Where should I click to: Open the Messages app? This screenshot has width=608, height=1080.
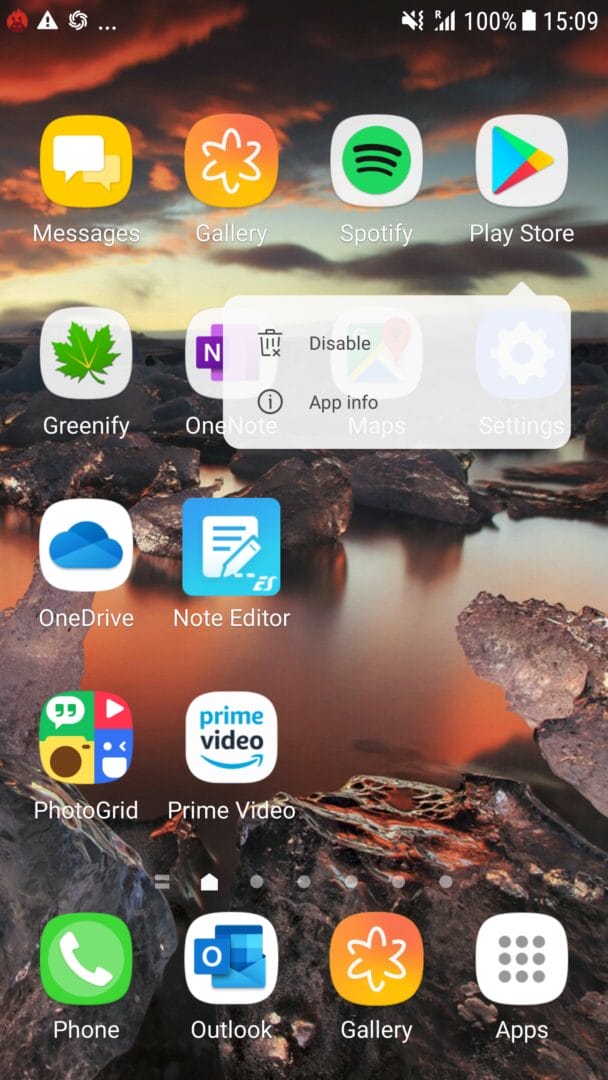pos(86,161)
